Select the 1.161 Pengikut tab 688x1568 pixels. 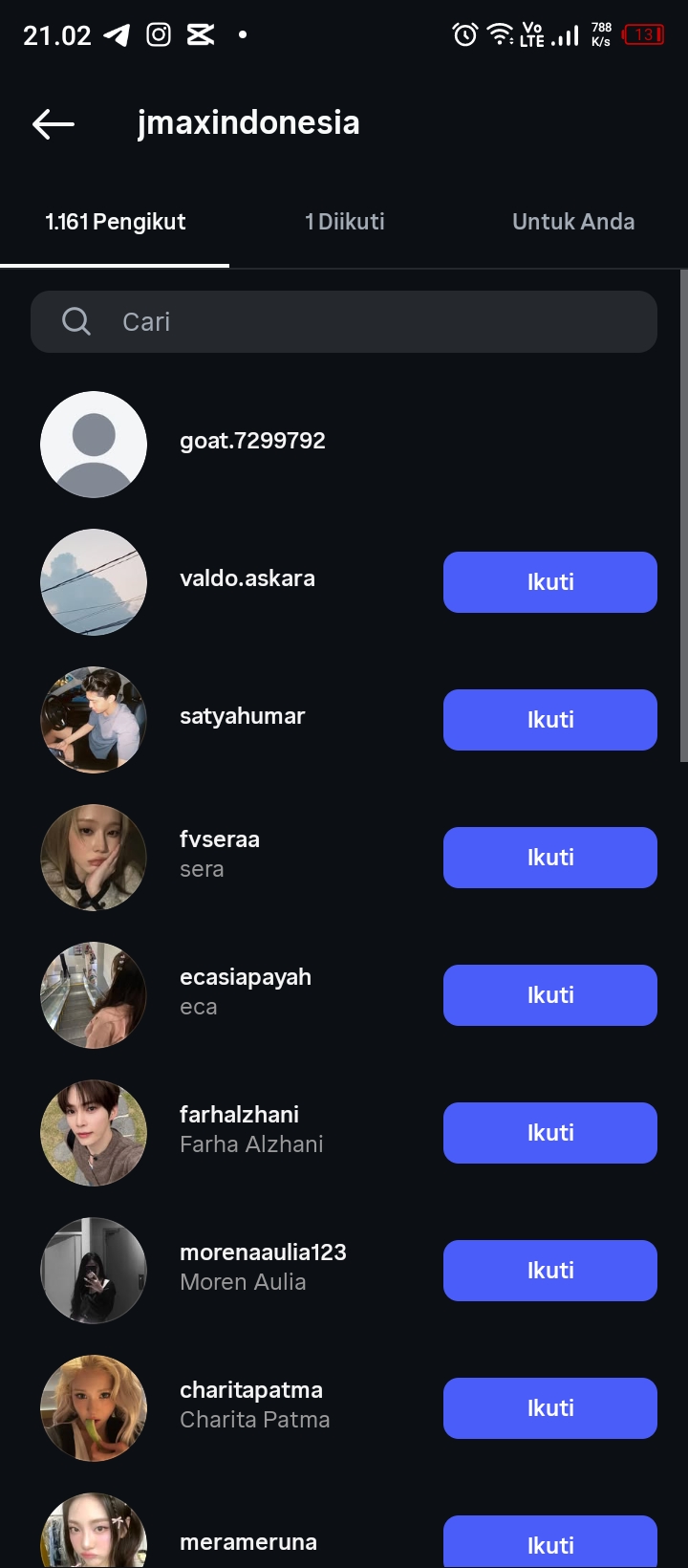pyautogui.click(x=115, y=222)
